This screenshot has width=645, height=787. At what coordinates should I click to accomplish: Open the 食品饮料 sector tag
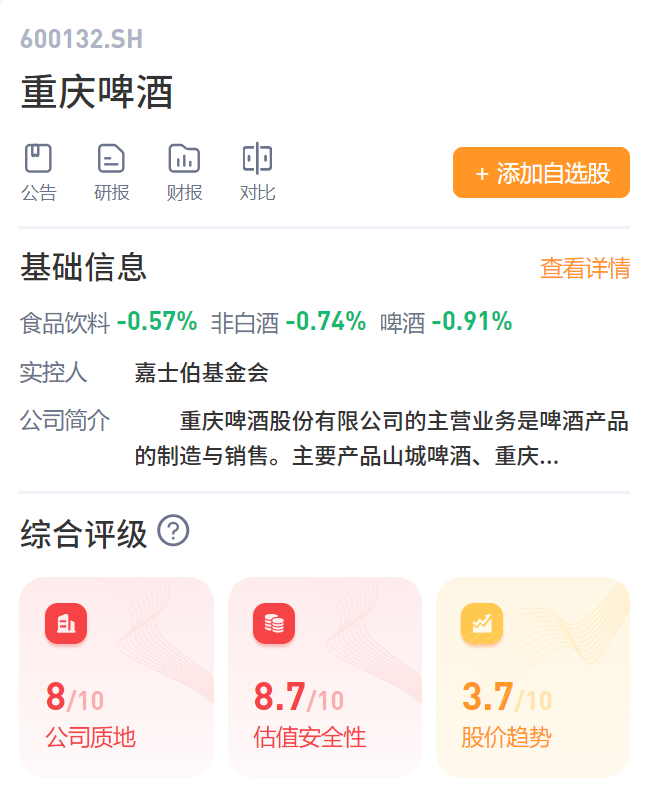pyautogui.click(x=108, y=322)
